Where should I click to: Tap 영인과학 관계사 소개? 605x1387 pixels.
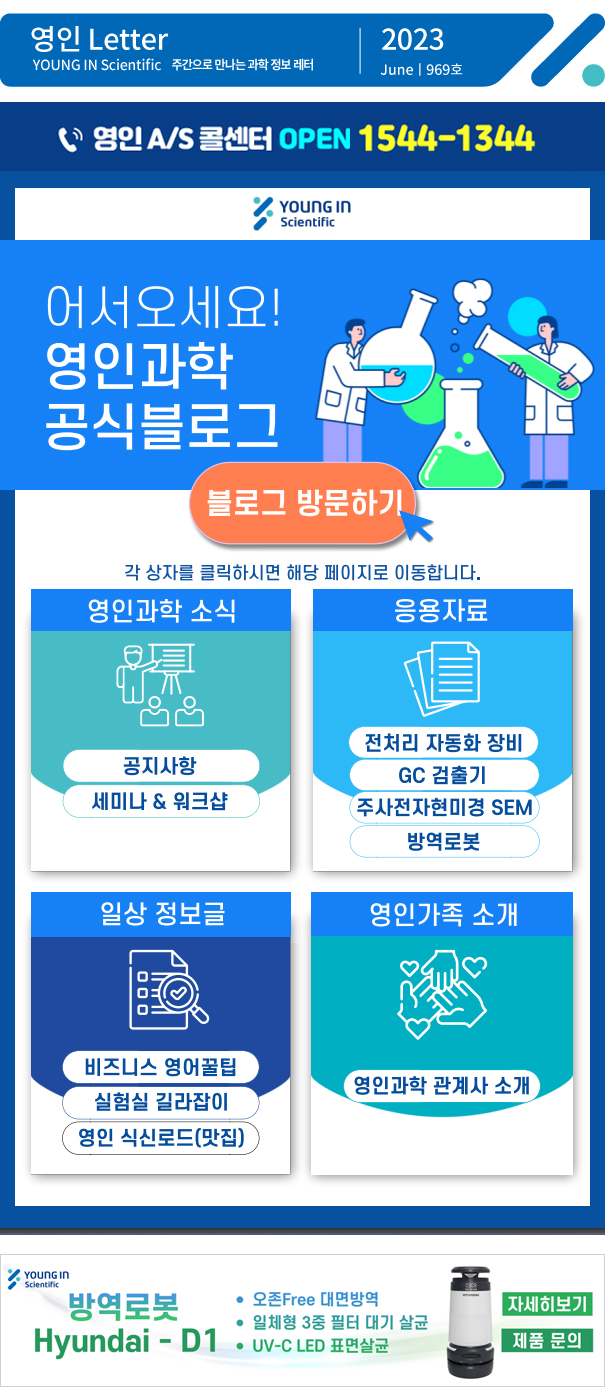(x=441, y=1085)
